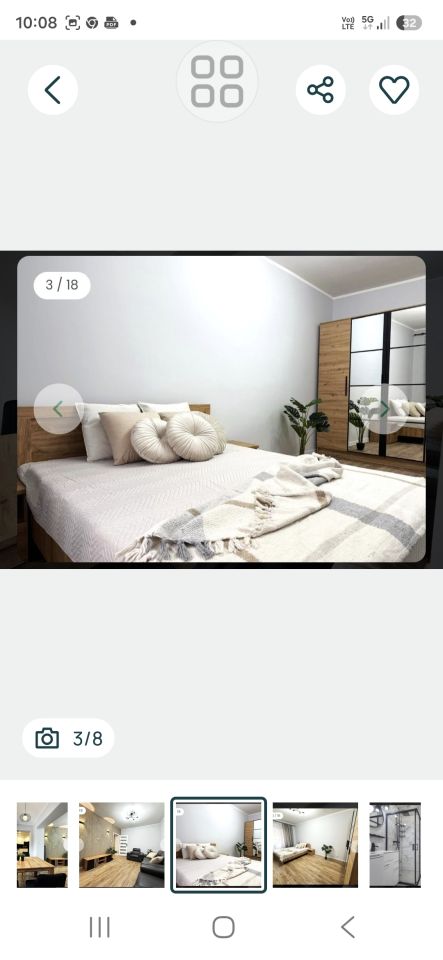Screen dimensions: 443x960
Task: Select the dining table thumbnail
Action: 42,845
